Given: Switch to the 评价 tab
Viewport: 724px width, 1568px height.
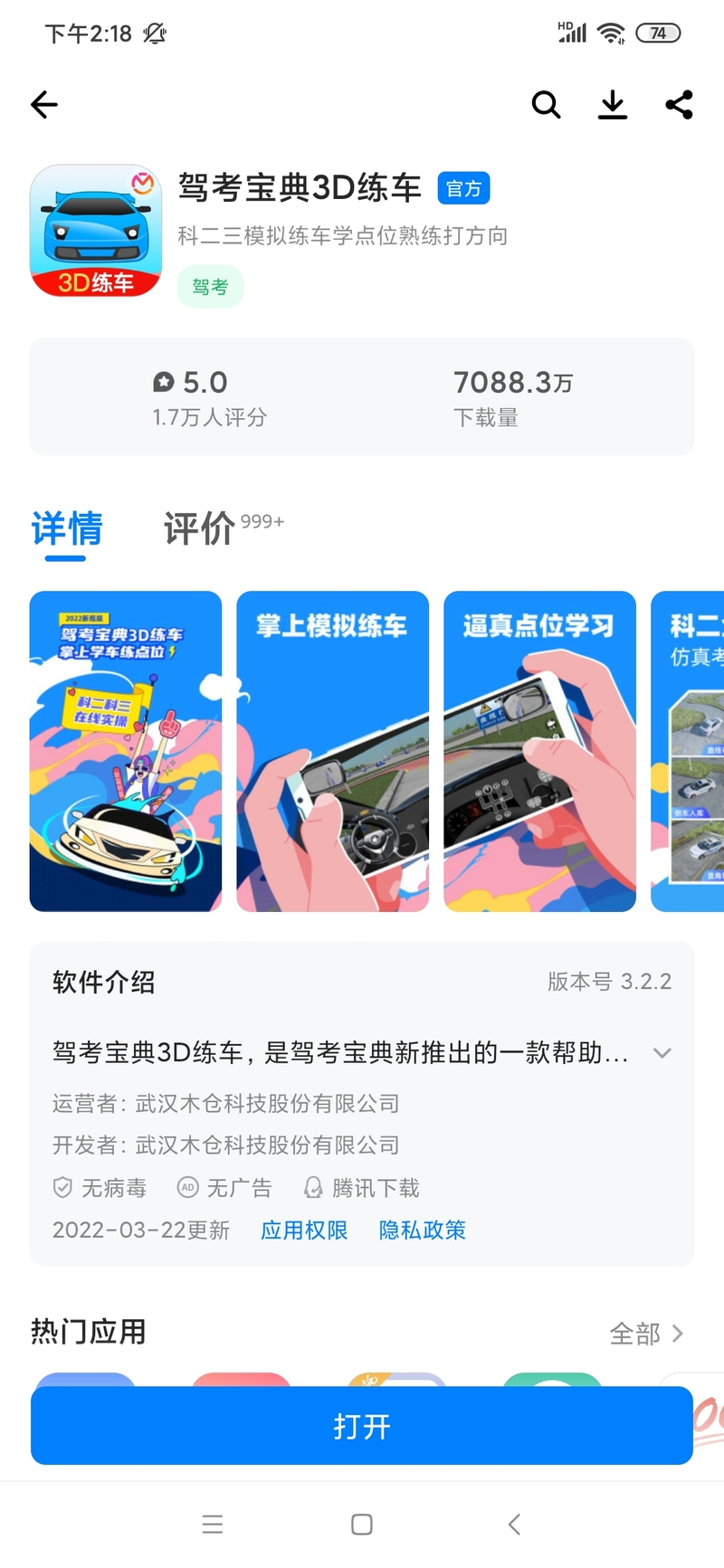Looking at the screenshot, I should [201, 528].
